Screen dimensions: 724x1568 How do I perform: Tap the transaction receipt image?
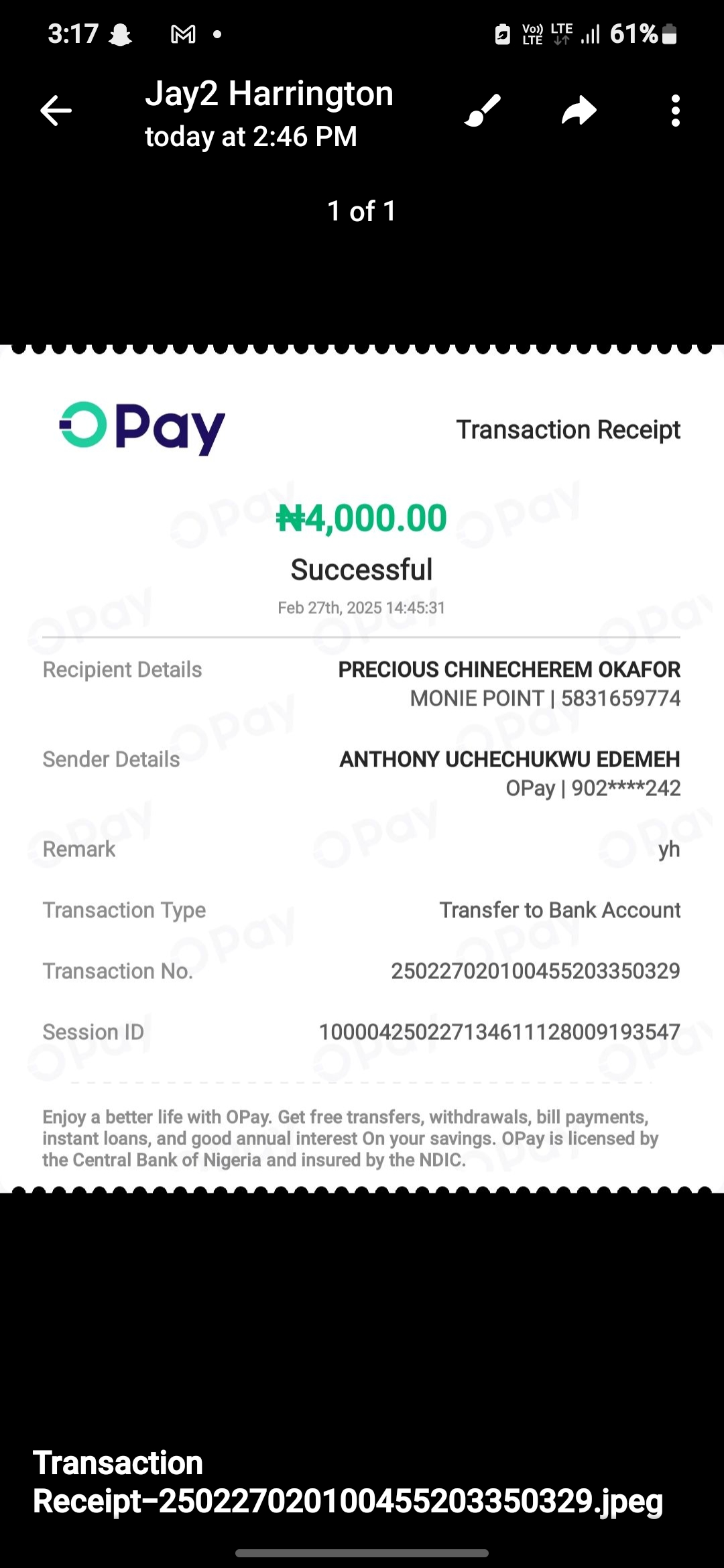click(x=362, y=767)
